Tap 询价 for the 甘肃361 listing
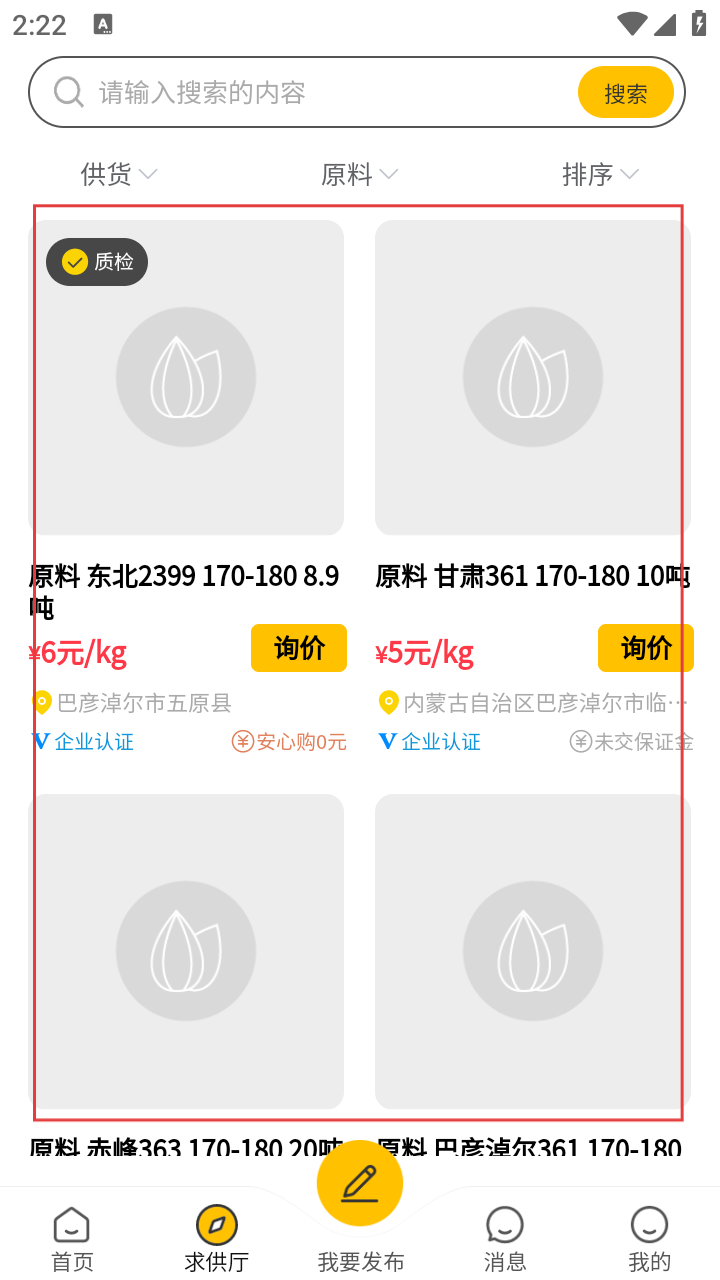The width and height of the screenshot is (720, 1280). [x=646, y=648]
